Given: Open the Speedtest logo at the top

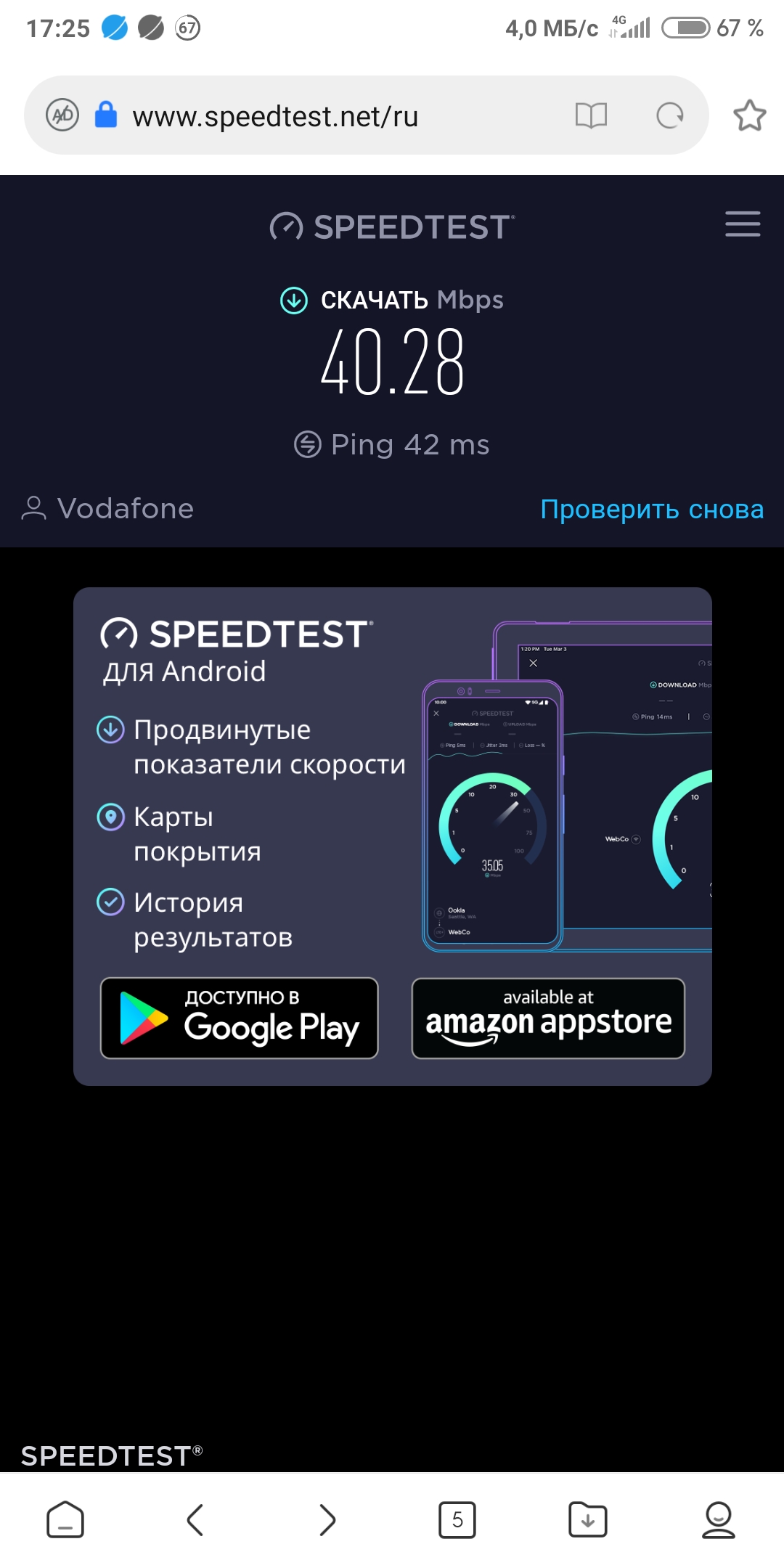Looking at the screenshot, I should (392, 226).
